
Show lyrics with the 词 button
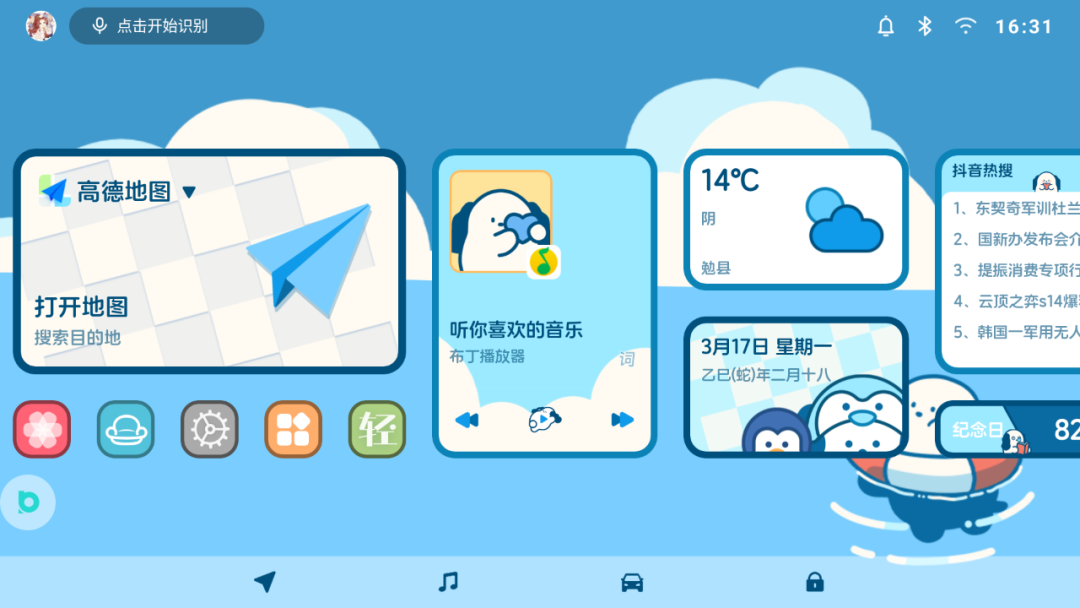pos(627,359)
